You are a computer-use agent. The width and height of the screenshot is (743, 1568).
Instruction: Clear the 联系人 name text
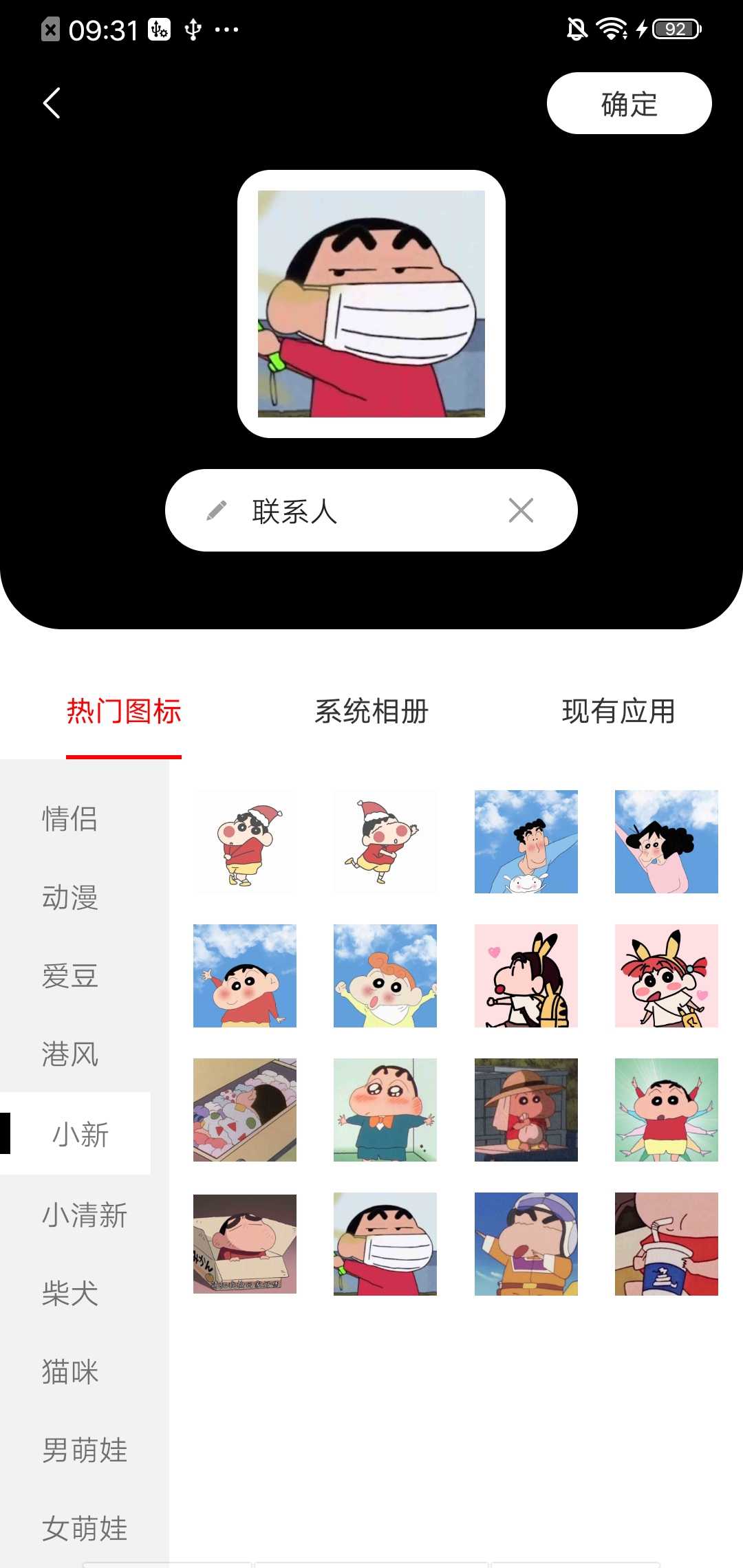coord(521,510)
